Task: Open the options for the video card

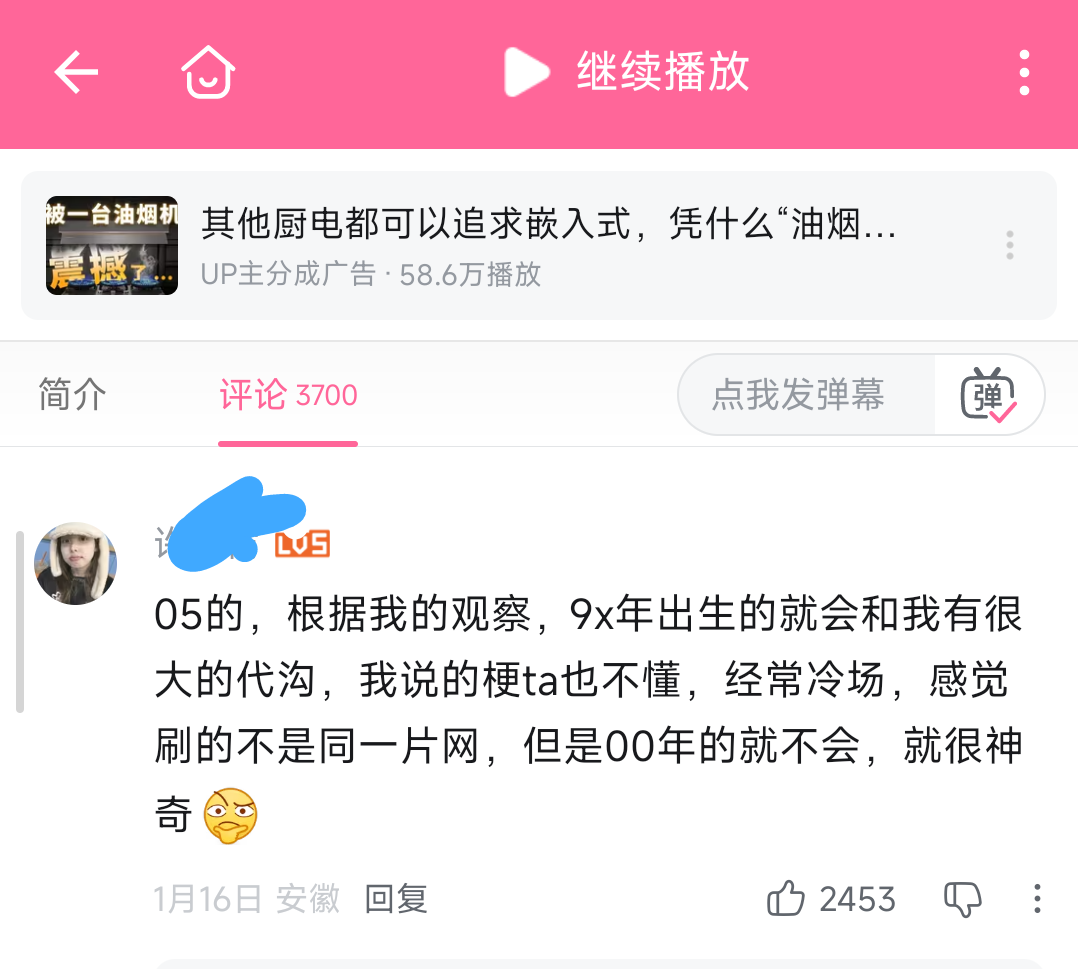Action: 1010,245
